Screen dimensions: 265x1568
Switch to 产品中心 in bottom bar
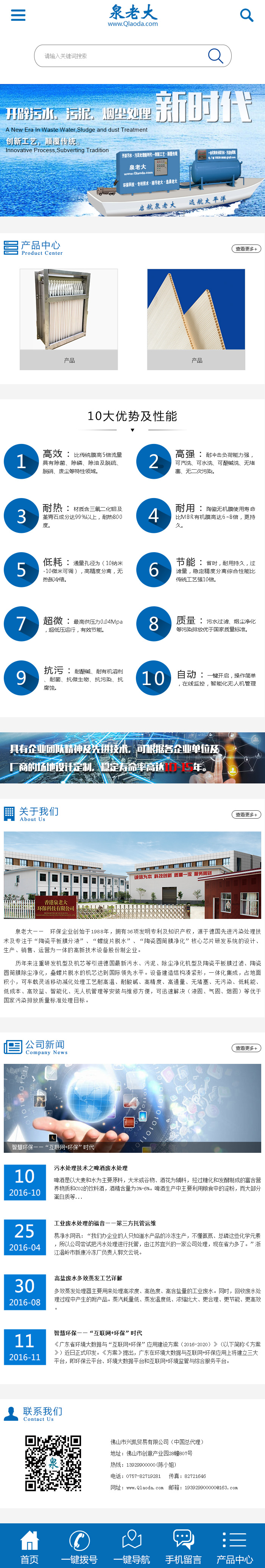(235, 1546)
